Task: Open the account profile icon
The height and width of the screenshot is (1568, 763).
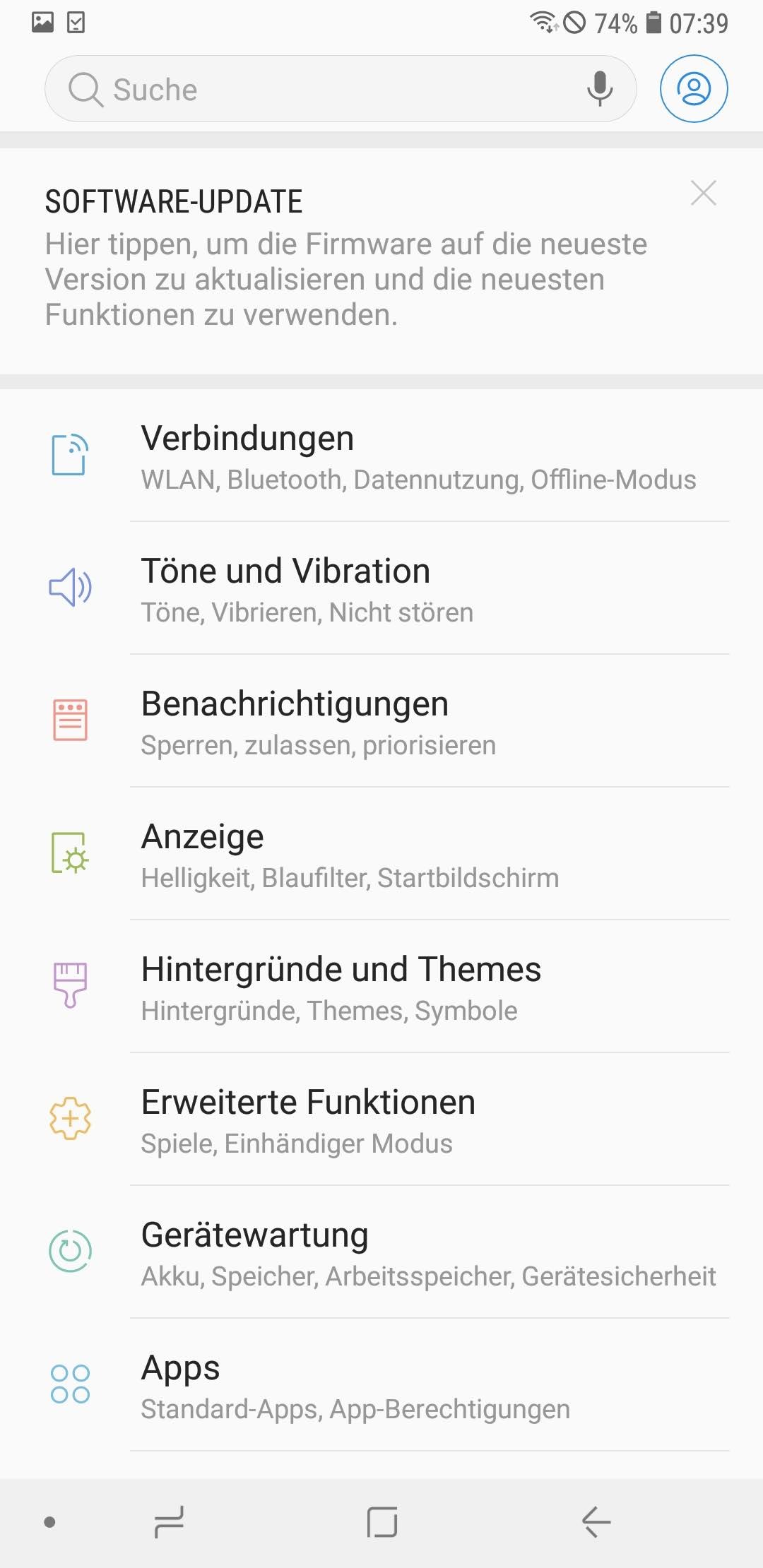Action: [x=694, y=89]
